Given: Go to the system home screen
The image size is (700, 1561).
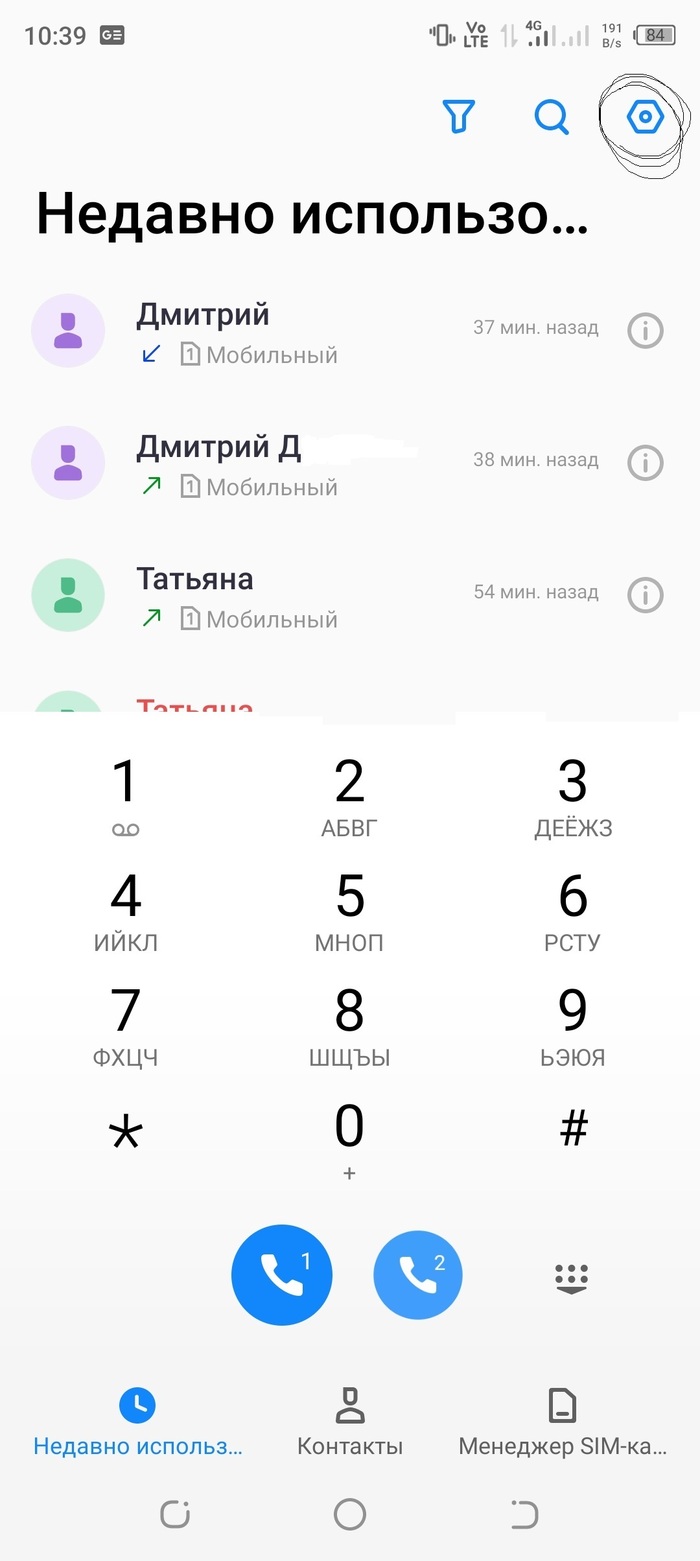Looking at the screenshot, I should tap(349, 1514).
